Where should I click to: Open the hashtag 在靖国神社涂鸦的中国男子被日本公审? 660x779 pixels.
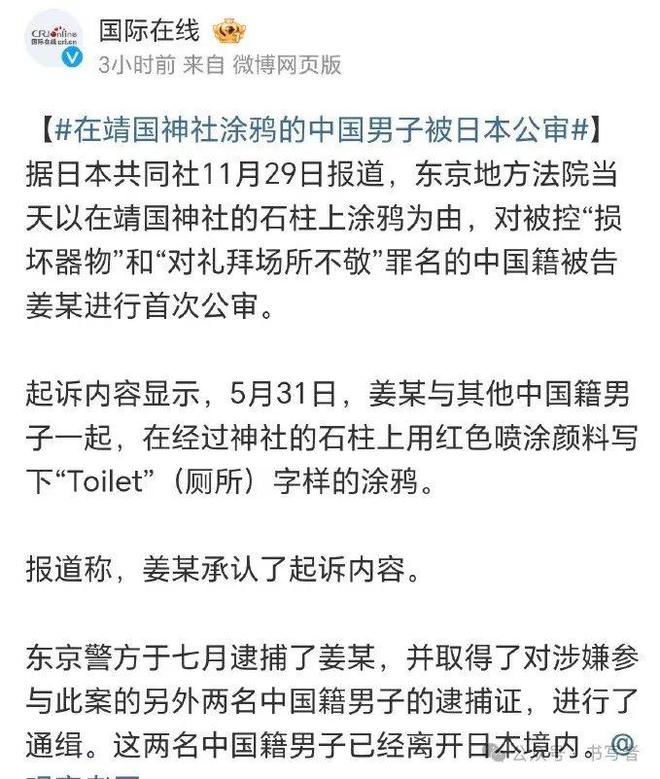(x=321, y=130)
